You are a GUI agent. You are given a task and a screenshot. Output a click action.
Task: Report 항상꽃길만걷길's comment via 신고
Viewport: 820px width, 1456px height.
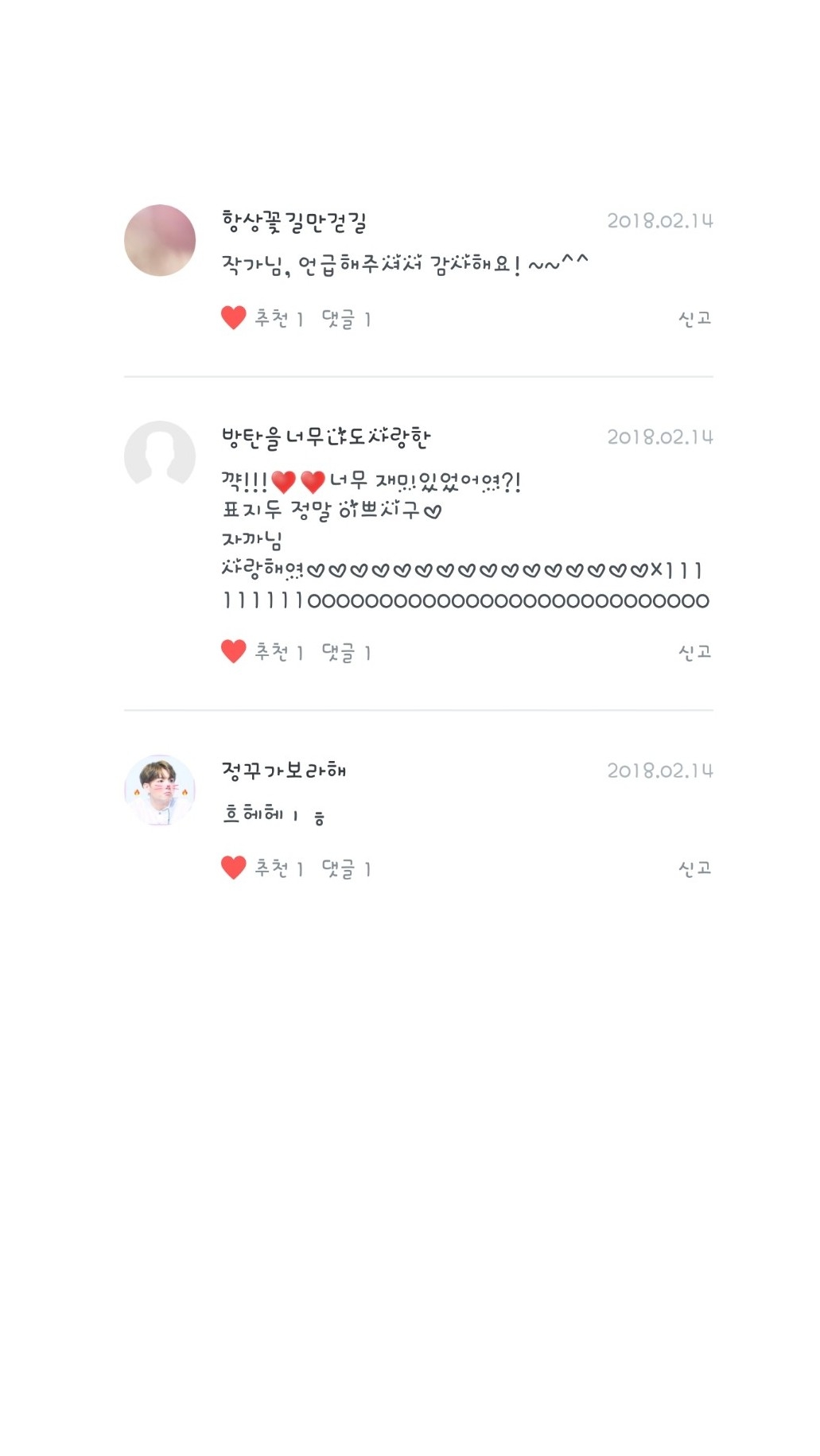[x=694, y=318]
